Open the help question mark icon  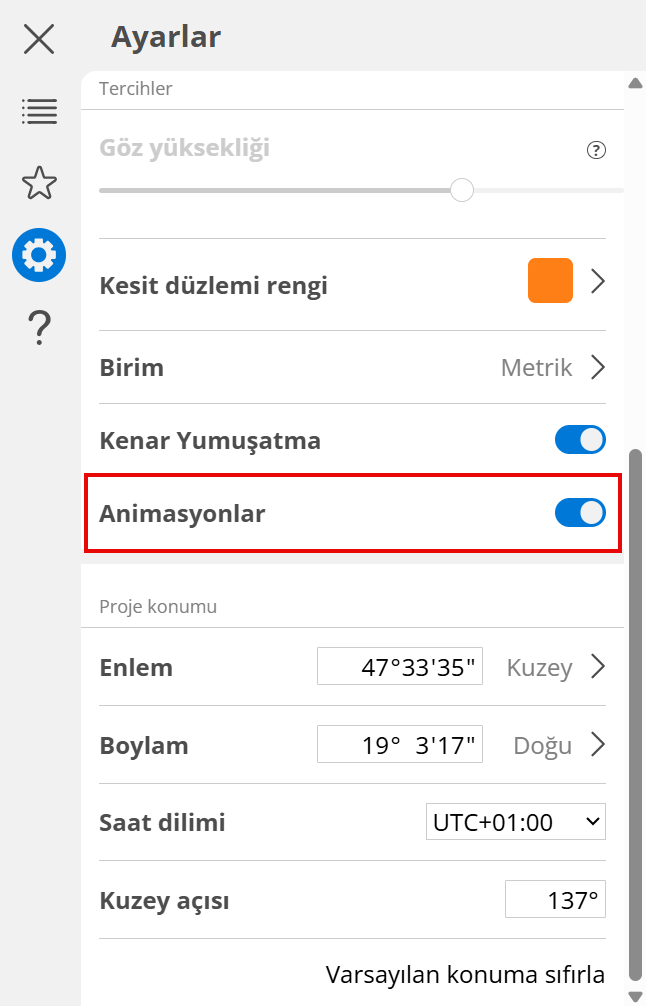(x=39, y=327)
